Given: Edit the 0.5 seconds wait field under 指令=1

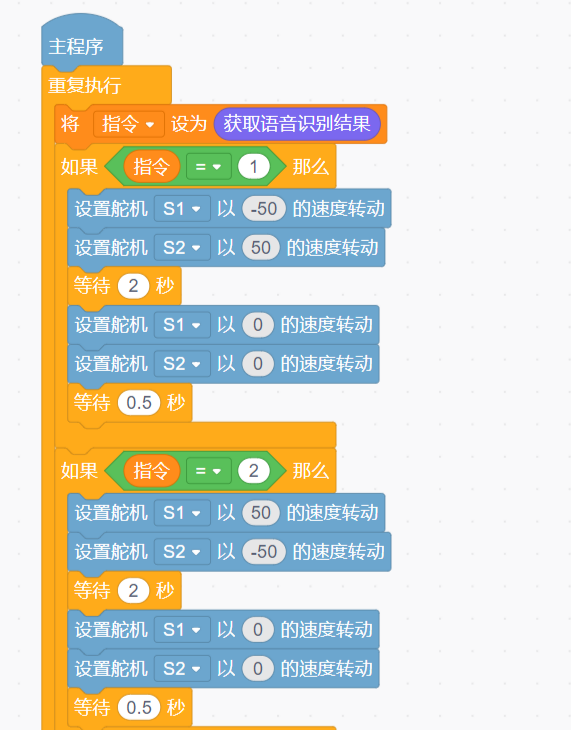Looking at the screenshot, I should (x=139, y=403).
